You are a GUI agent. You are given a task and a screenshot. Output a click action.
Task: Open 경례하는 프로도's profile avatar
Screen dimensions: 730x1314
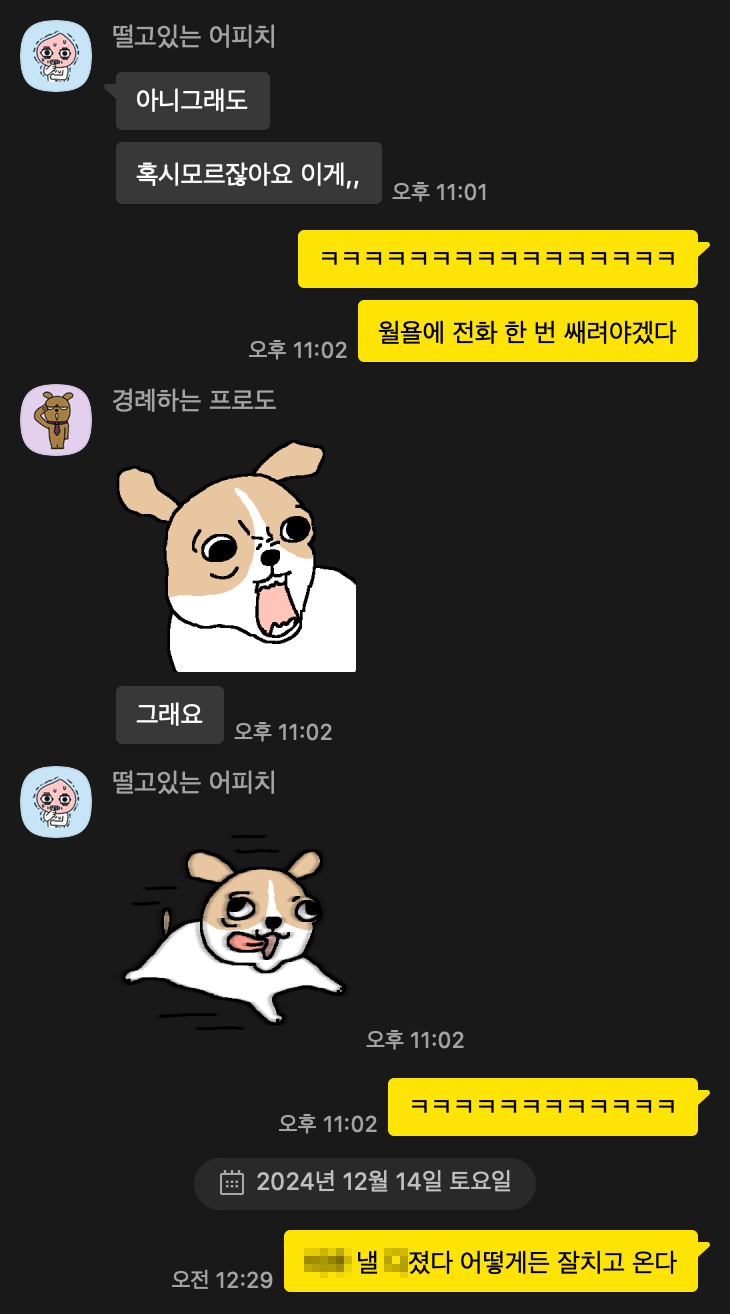point(56,418)
